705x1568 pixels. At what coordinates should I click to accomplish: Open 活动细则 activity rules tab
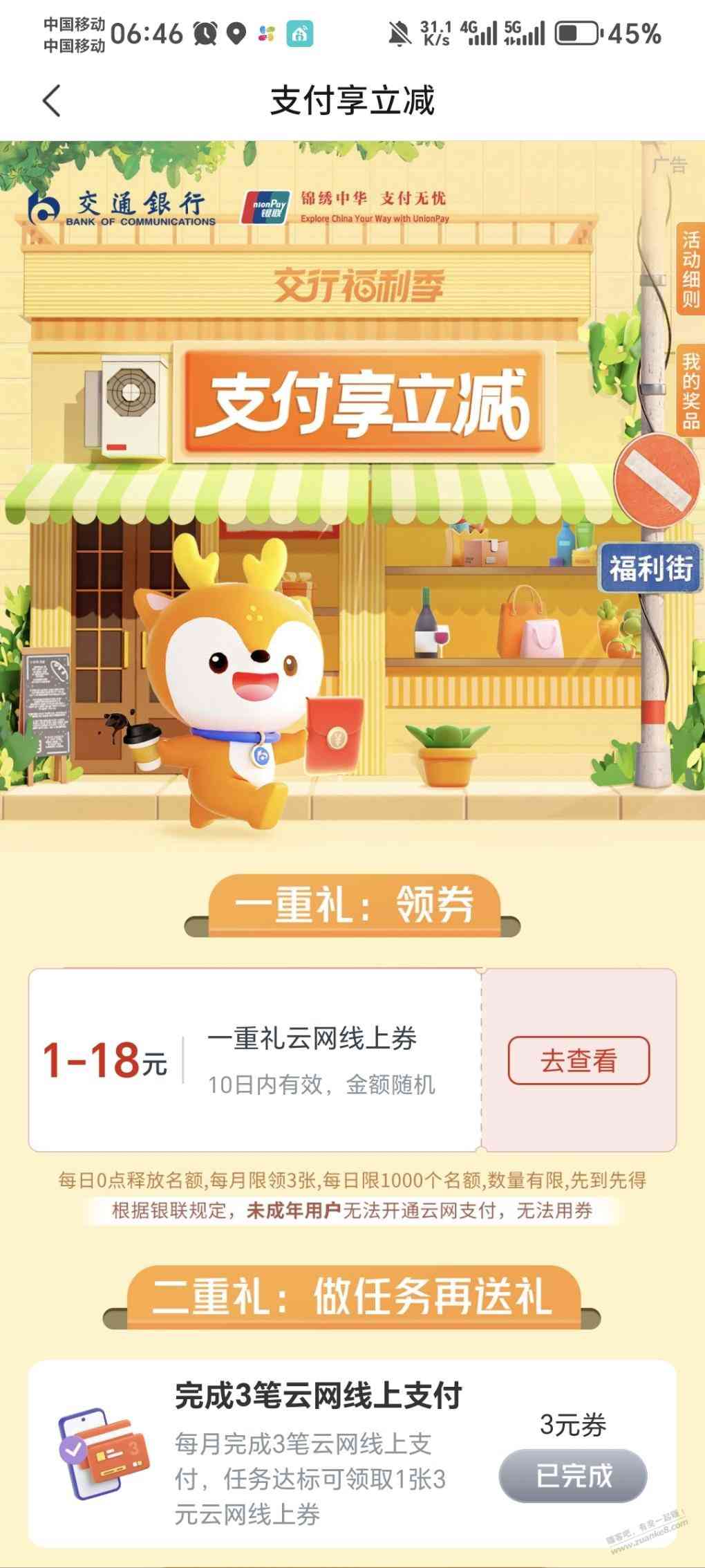(690, 269)
